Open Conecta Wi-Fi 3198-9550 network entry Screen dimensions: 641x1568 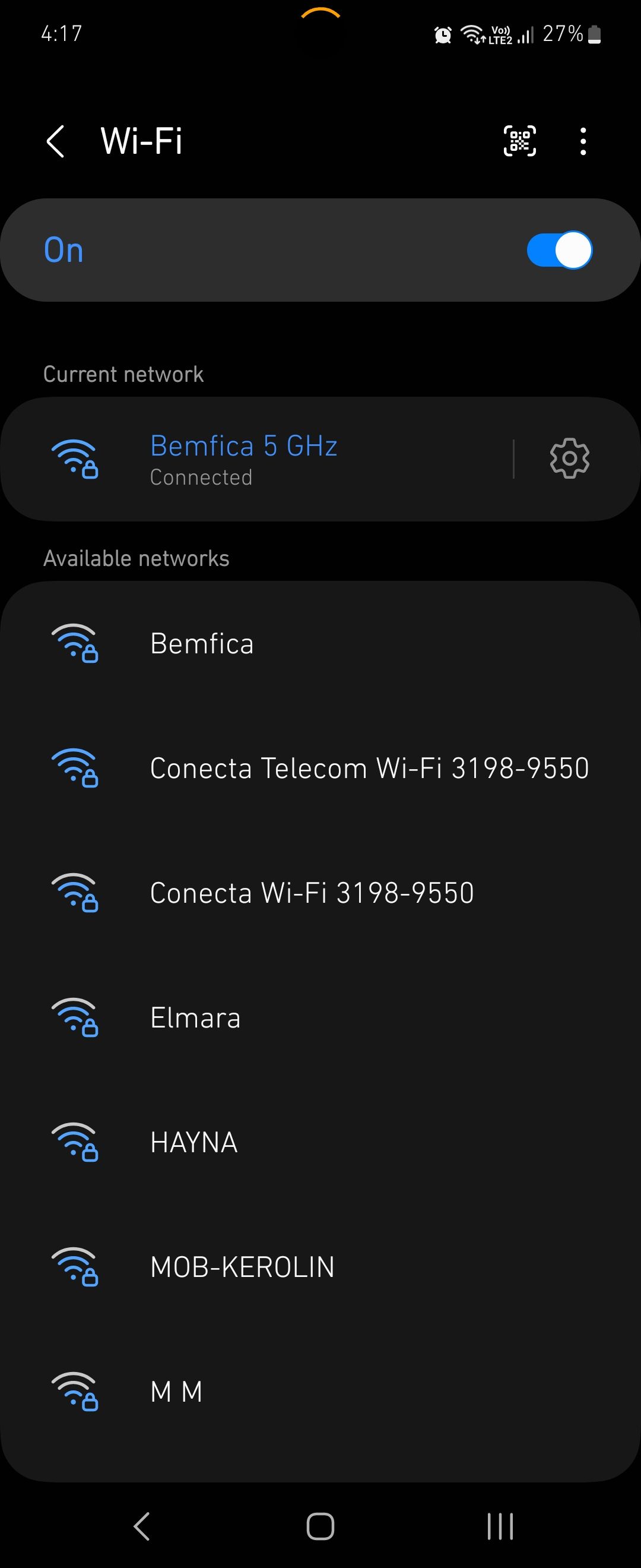tap(312, 893)
